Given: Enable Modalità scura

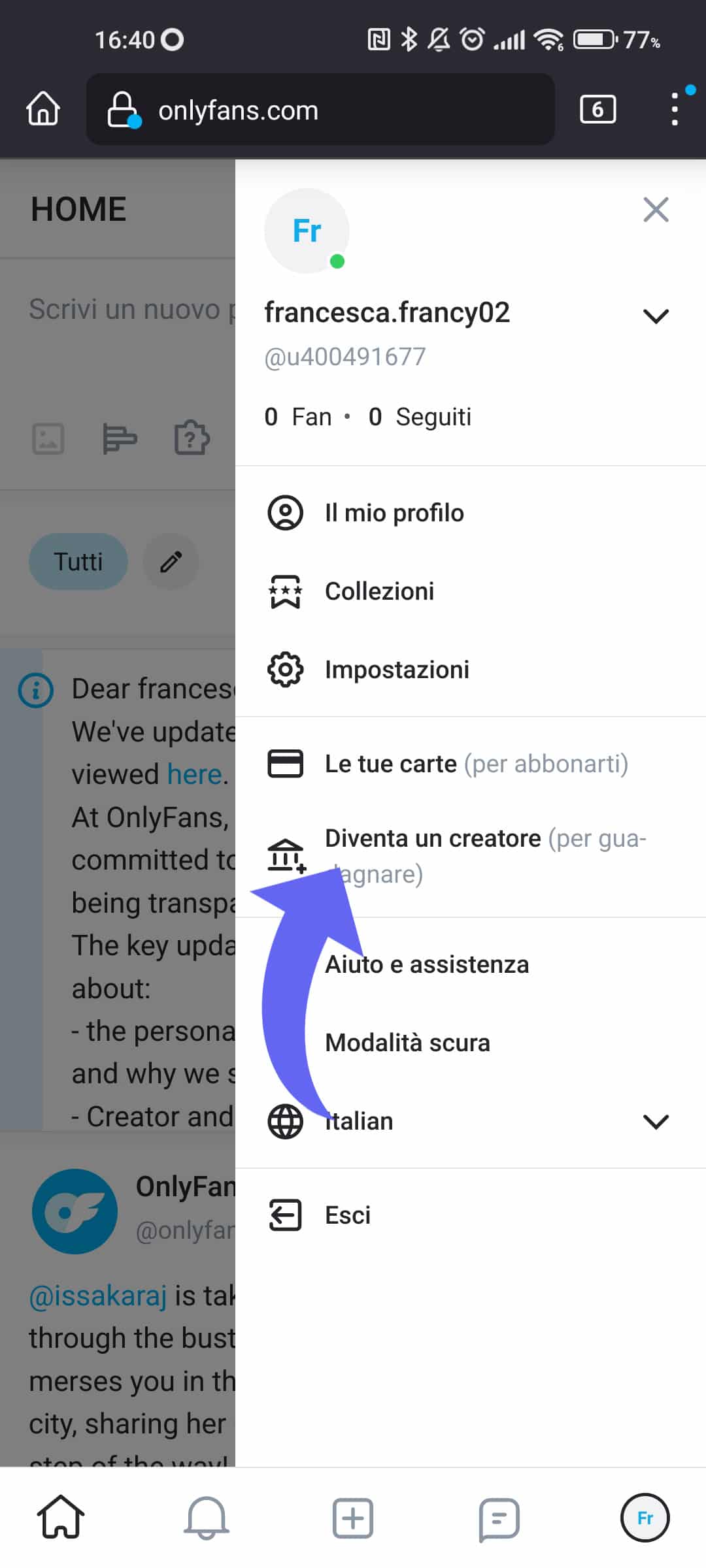Looking at the screenshot, I should (407, 1043).
